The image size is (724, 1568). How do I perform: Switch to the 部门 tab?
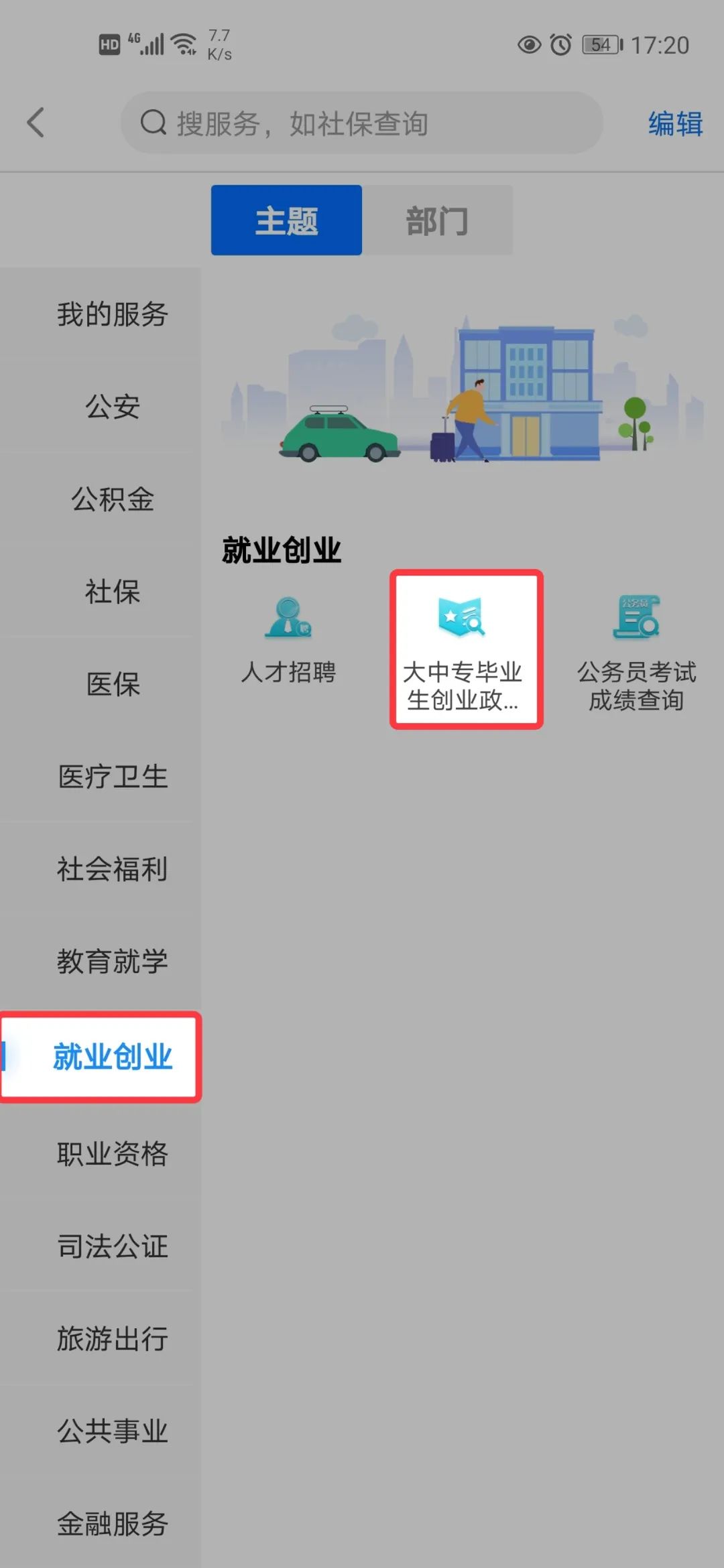[437, 220]
